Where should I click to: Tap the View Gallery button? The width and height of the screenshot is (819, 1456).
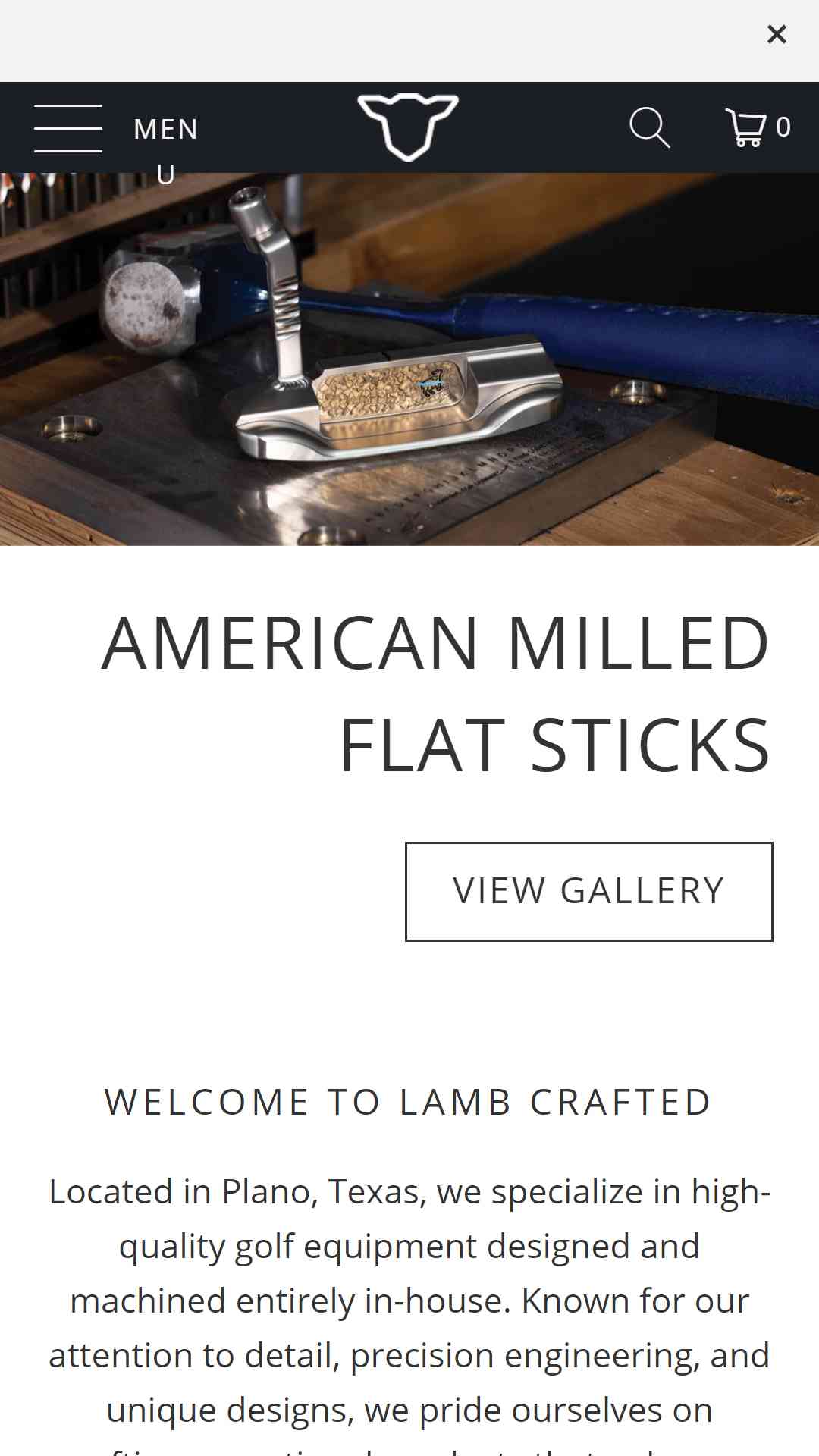589,892
